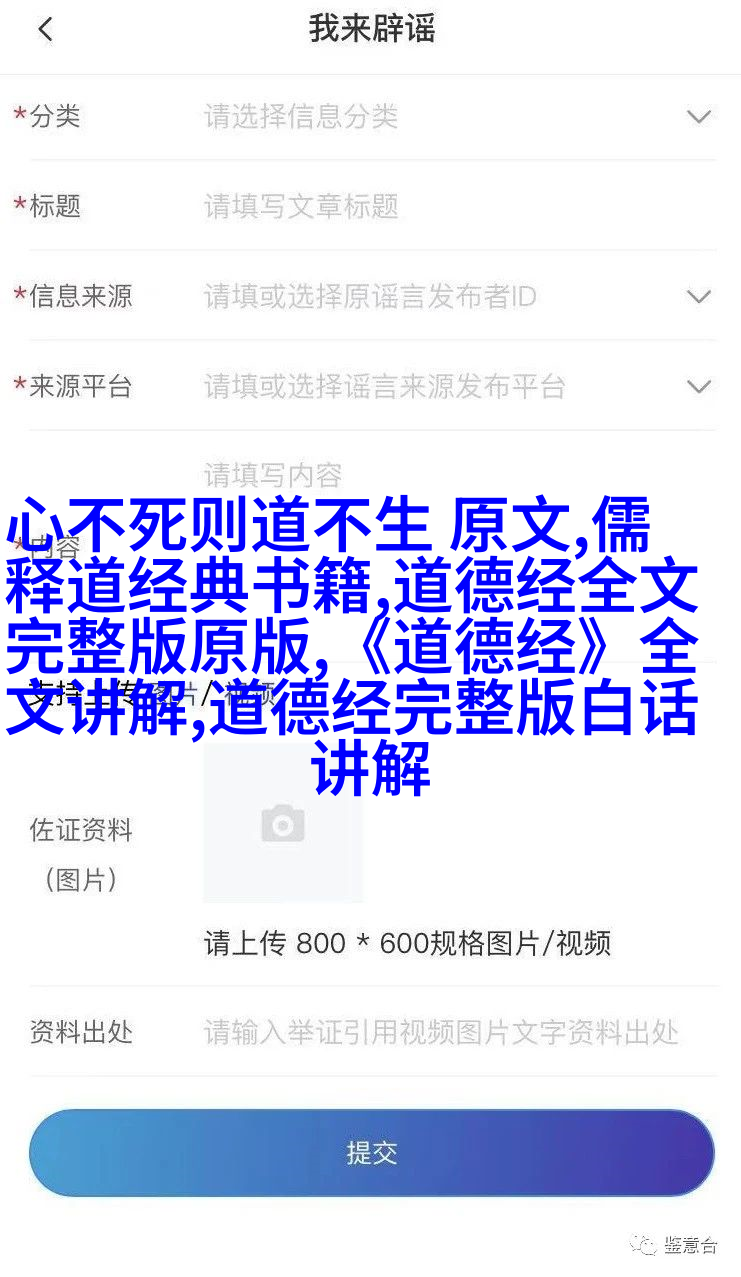Expand the 信息来源 publisher ID dropdown
Screen dimensions: 741x1277
pyautogui.click(x=698, y=297)
